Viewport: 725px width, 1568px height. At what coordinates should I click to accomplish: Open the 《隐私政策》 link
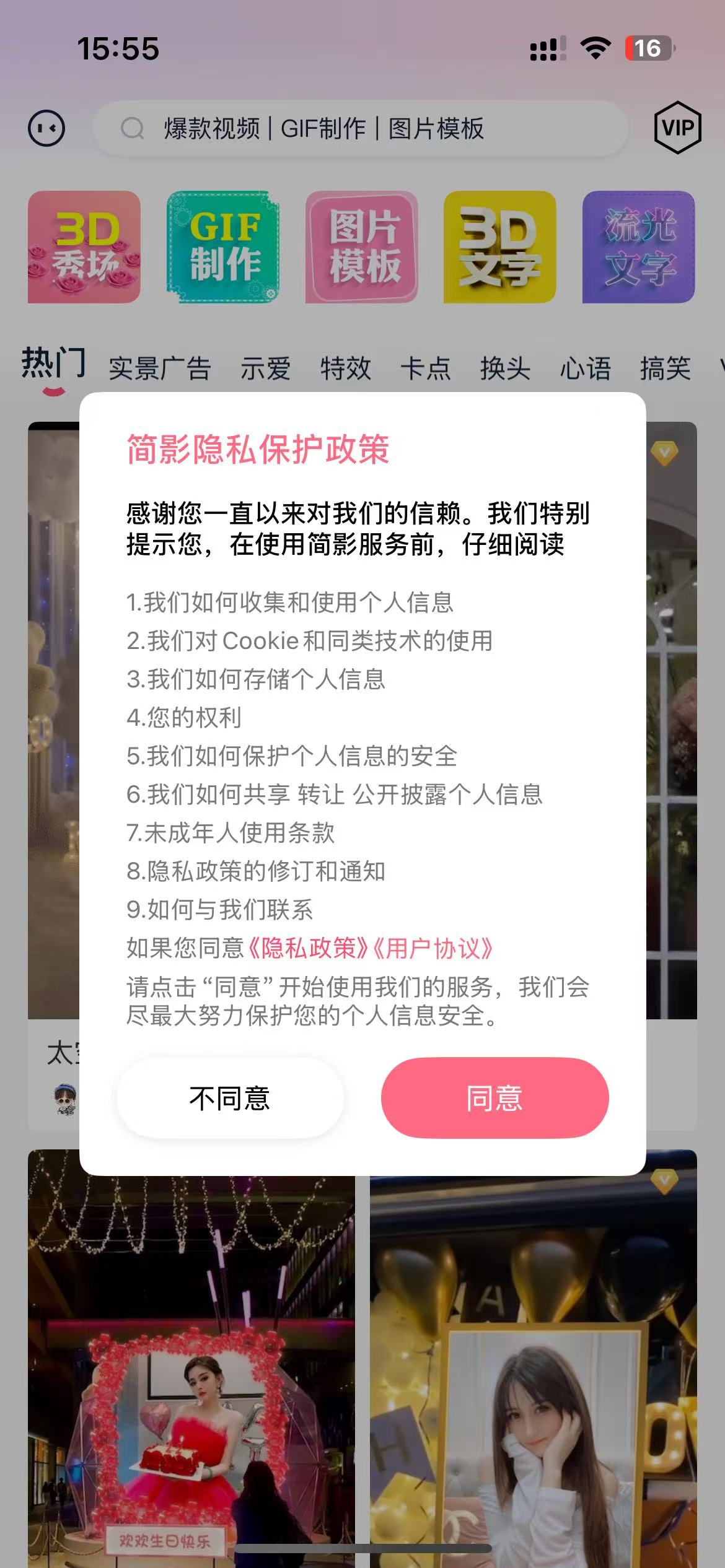(309, 948)
